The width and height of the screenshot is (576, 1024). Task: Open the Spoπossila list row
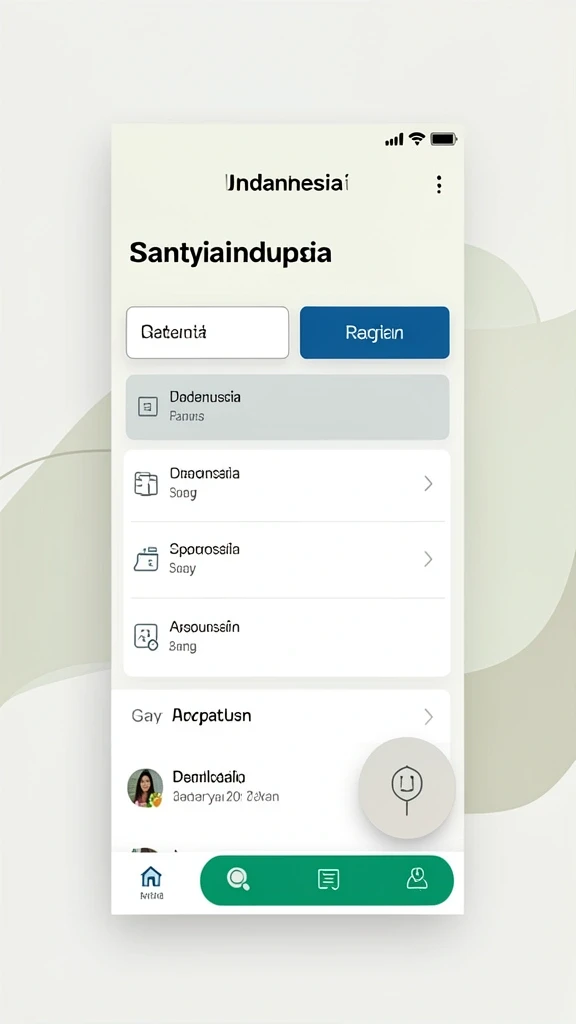click(287, 559)
